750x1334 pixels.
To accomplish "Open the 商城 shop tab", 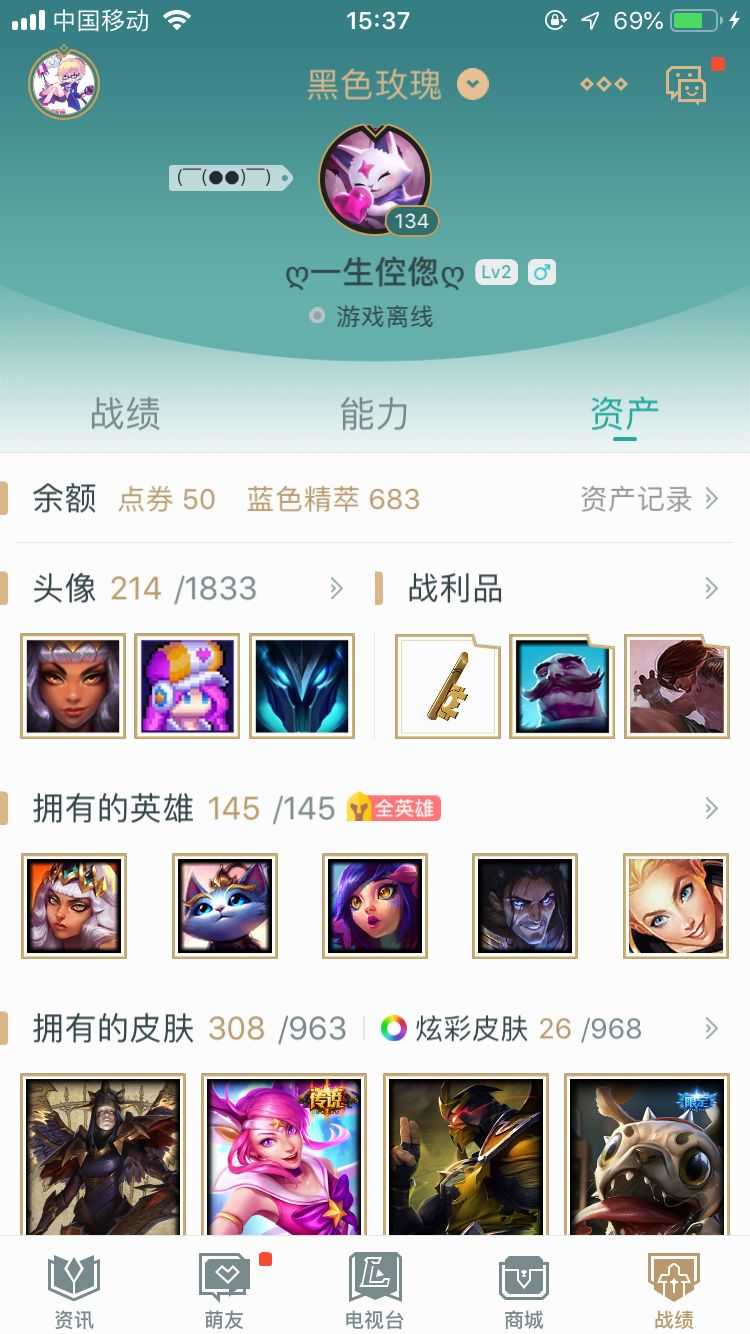I will coord(524,1290).
